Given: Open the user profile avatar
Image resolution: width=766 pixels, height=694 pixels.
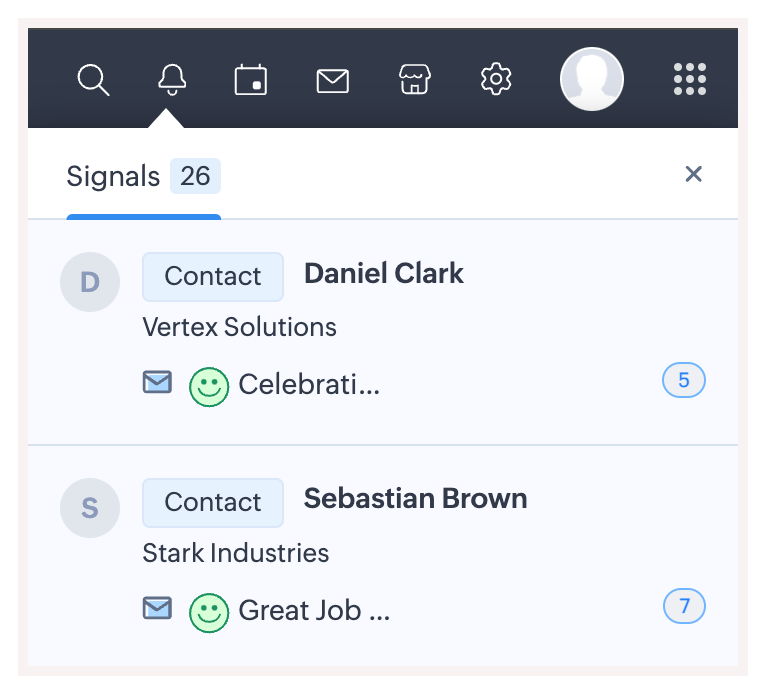Looking at the screenshot, I should click(x=591, y=79).
